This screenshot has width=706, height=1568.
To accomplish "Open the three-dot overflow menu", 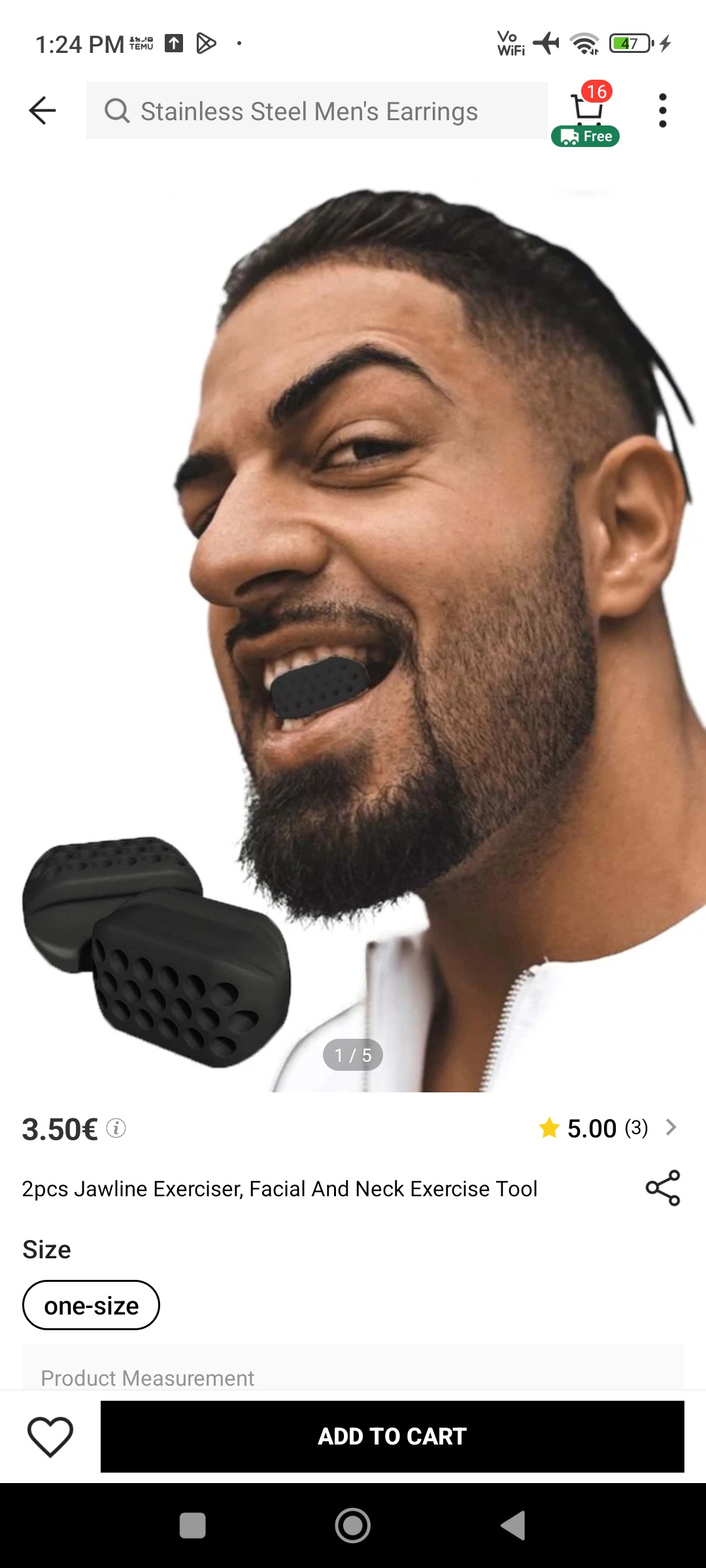I will tap(663, 110).
